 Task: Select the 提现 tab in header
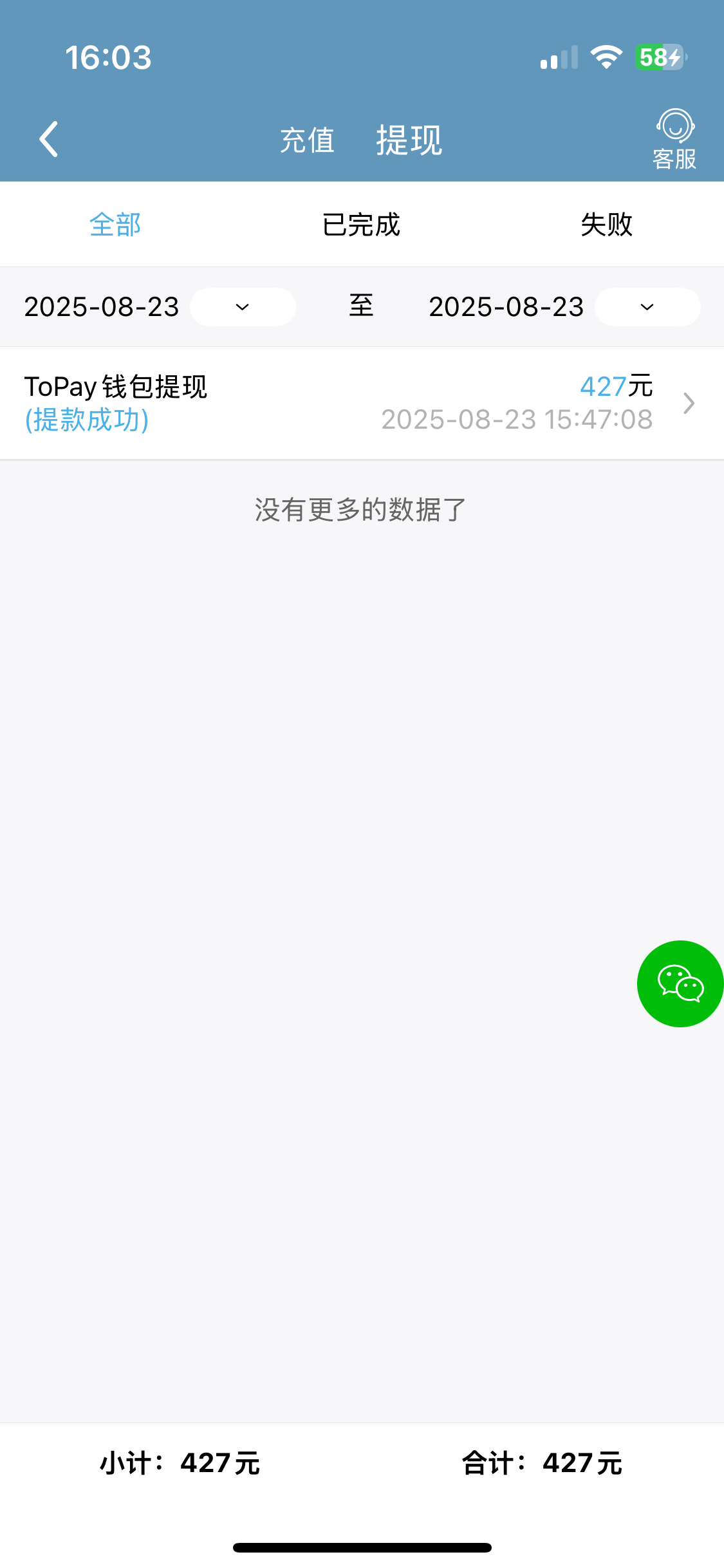tap(409, 140)
